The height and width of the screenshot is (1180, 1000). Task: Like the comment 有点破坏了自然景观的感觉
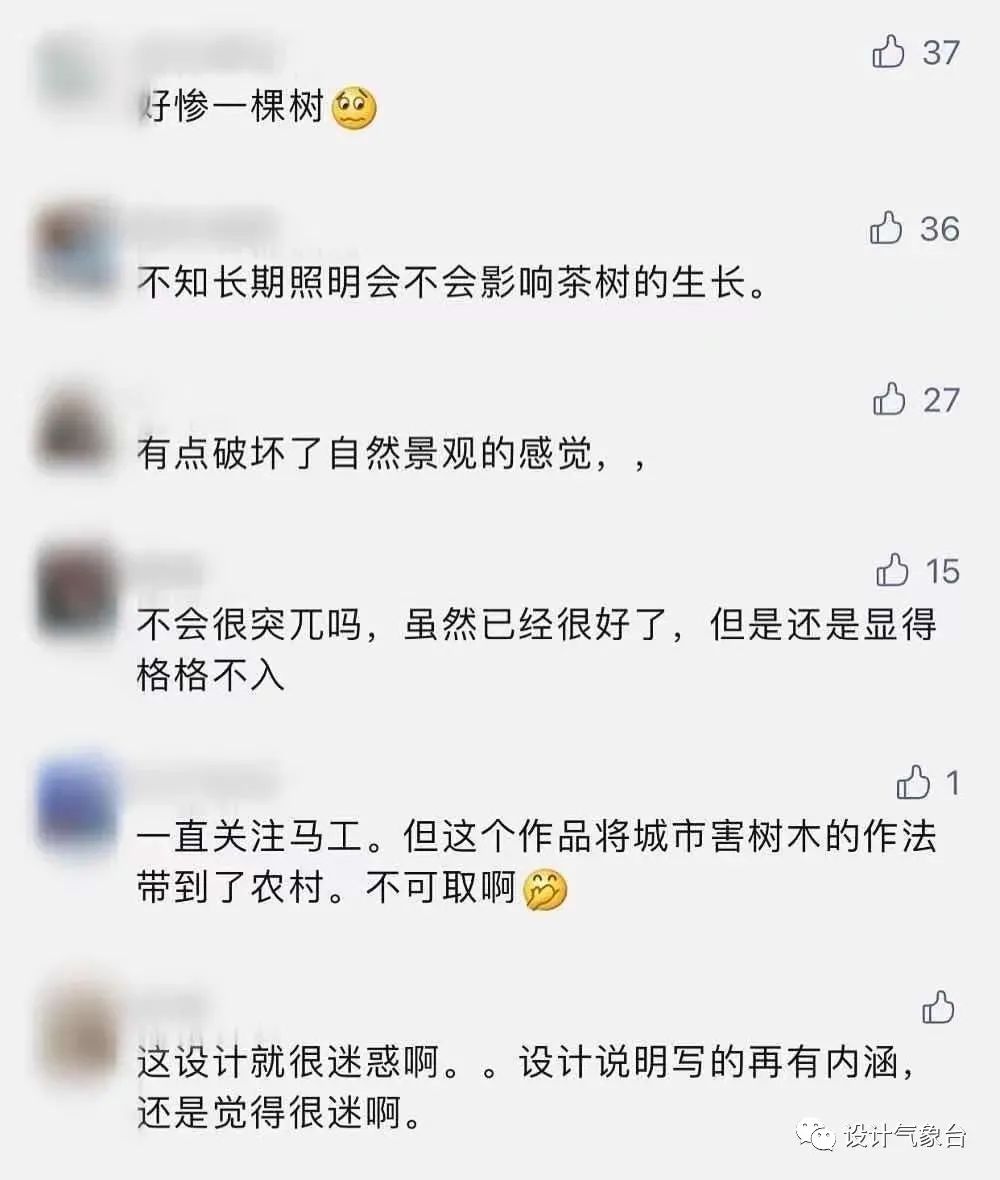(x=888, y=400)
